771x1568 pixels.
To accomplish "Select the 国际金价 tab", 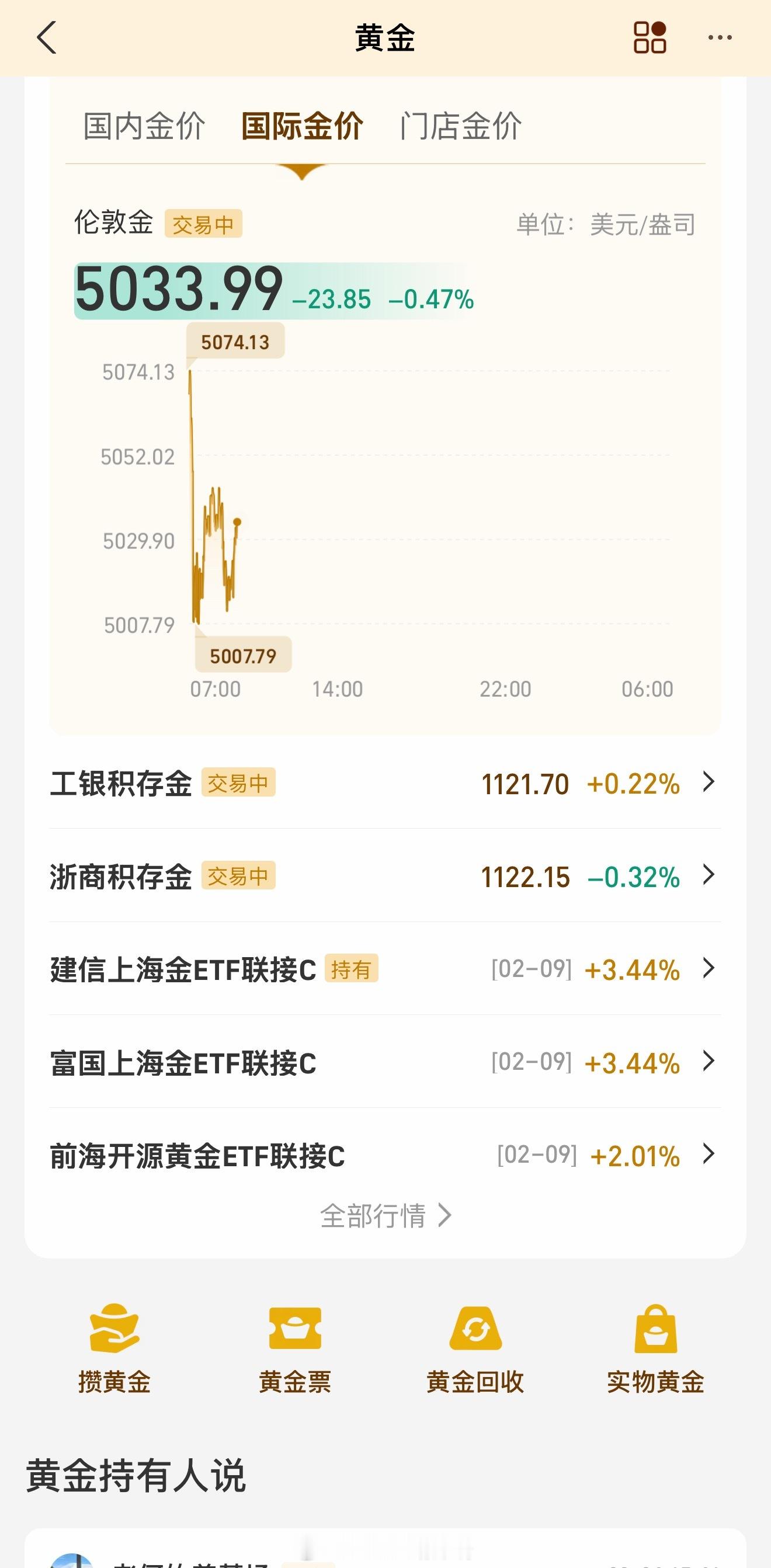I will [x=302, y=127].
